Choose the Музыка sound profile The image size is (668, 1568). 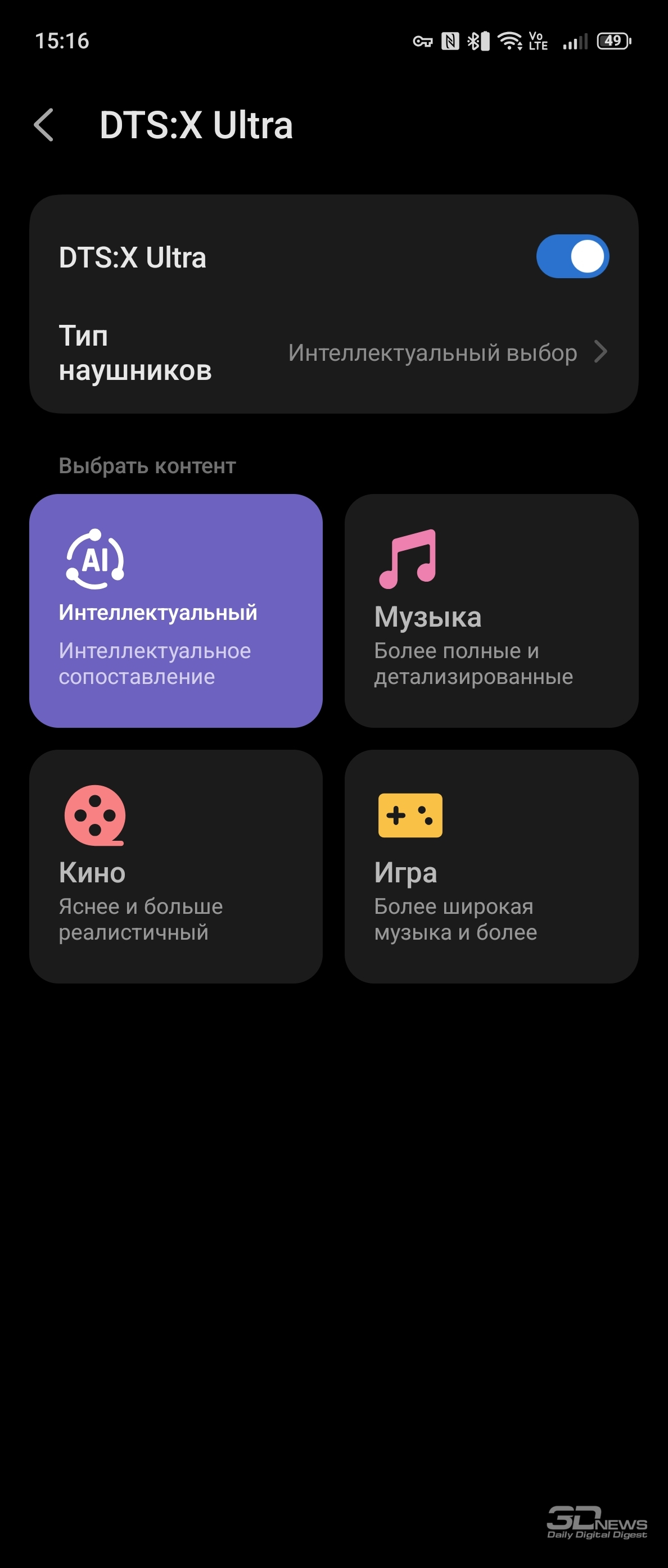coord(491,610)
